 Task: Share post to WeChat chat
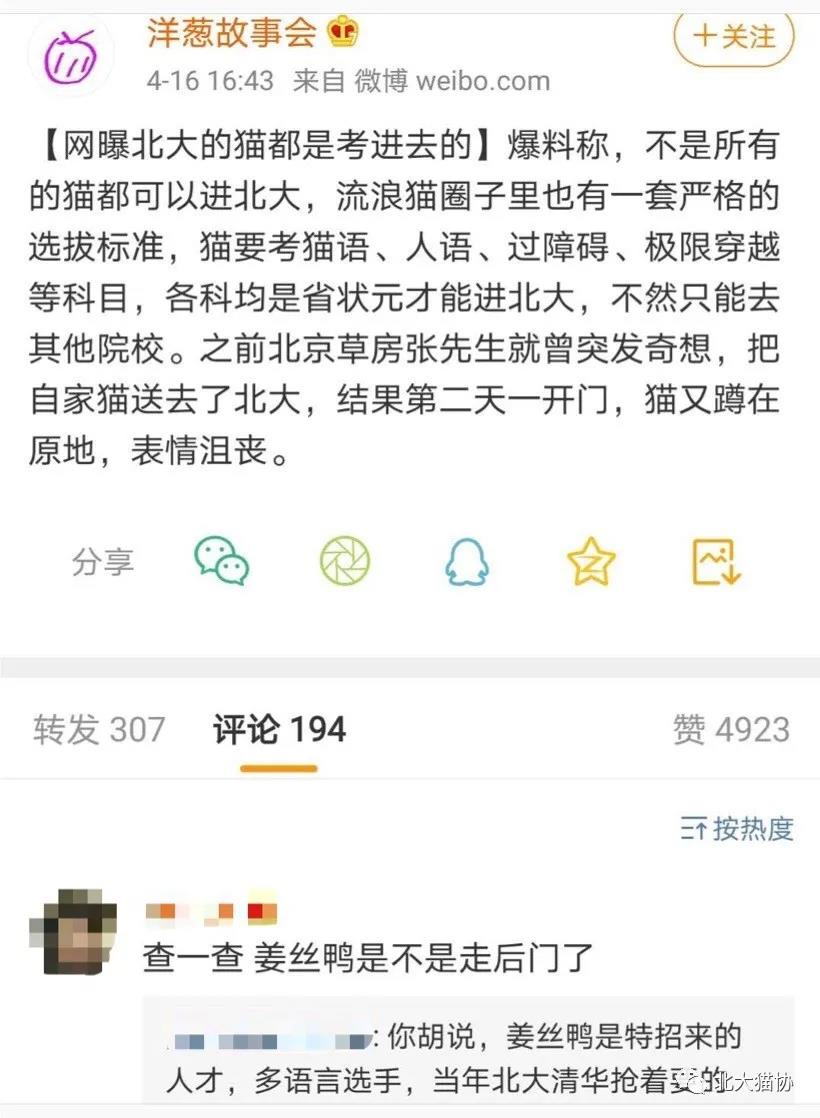[x=221, y=561]
